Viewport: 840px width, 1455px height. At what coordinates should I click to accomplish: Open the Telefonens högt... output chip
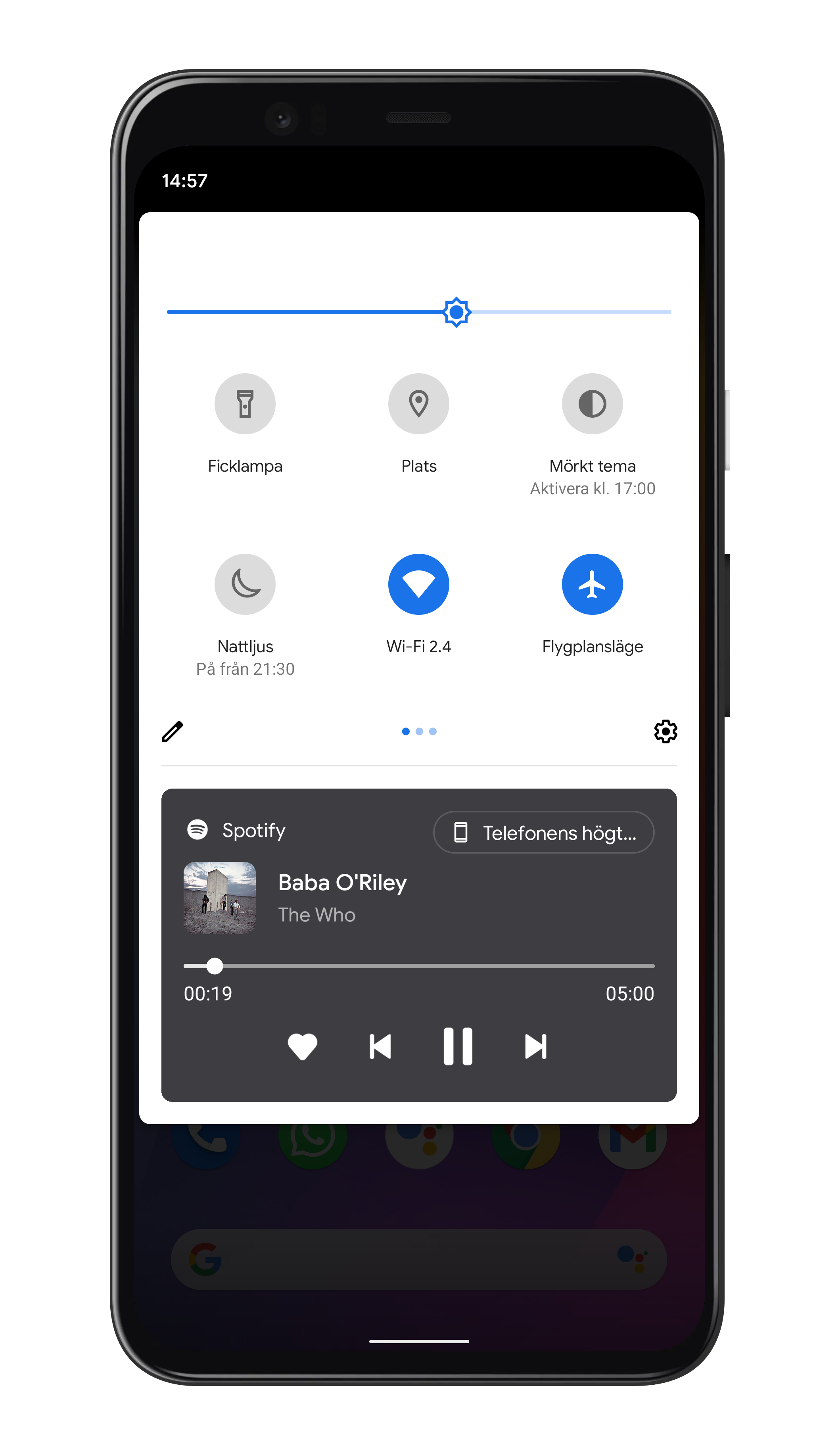543,832
